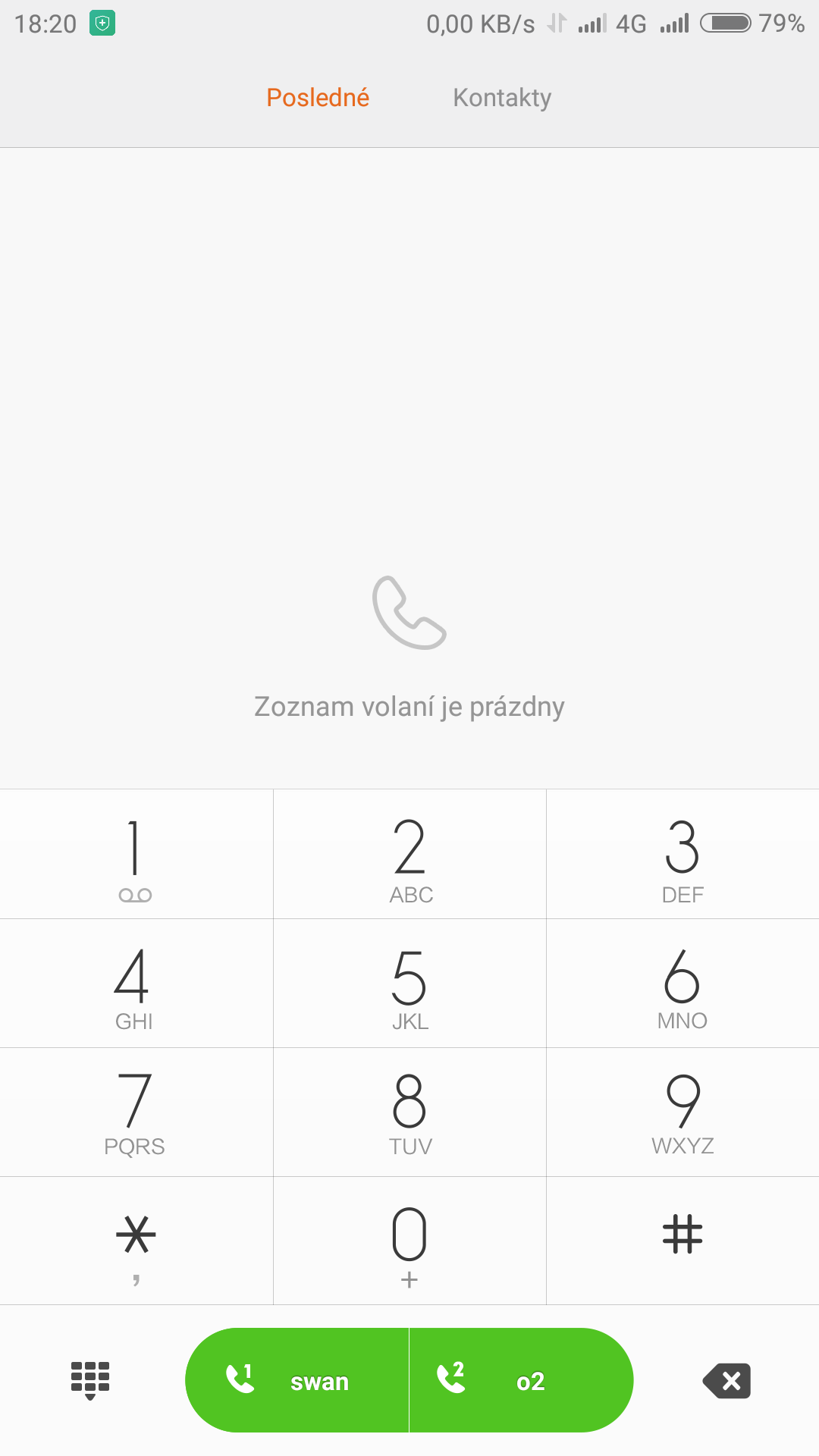The height and width of the screenshot is (1456, 819).
Task: Enter digit 8 TUV
Action: 409,1112
